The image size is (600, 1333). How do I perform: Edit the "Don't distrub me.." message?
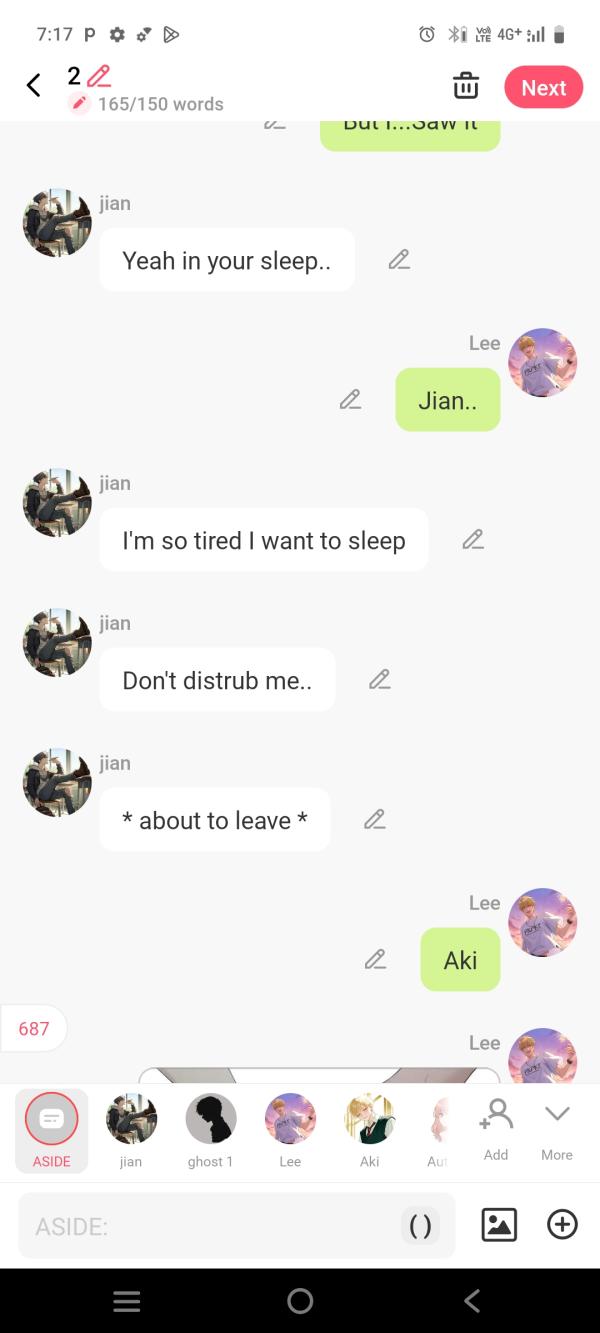pos(379,680)
